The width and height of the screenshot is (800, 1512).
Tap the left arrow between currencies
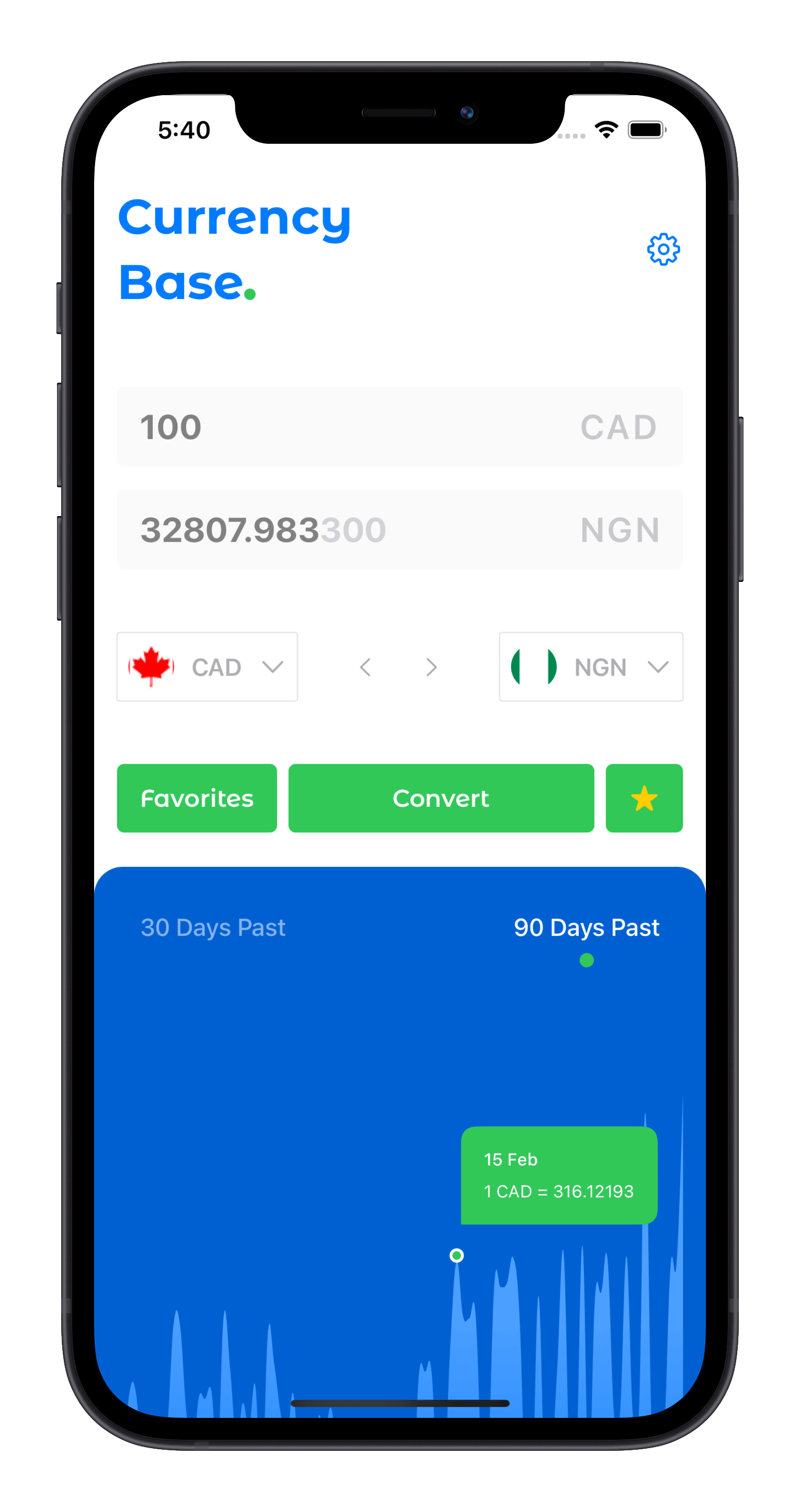pos(365,667)
